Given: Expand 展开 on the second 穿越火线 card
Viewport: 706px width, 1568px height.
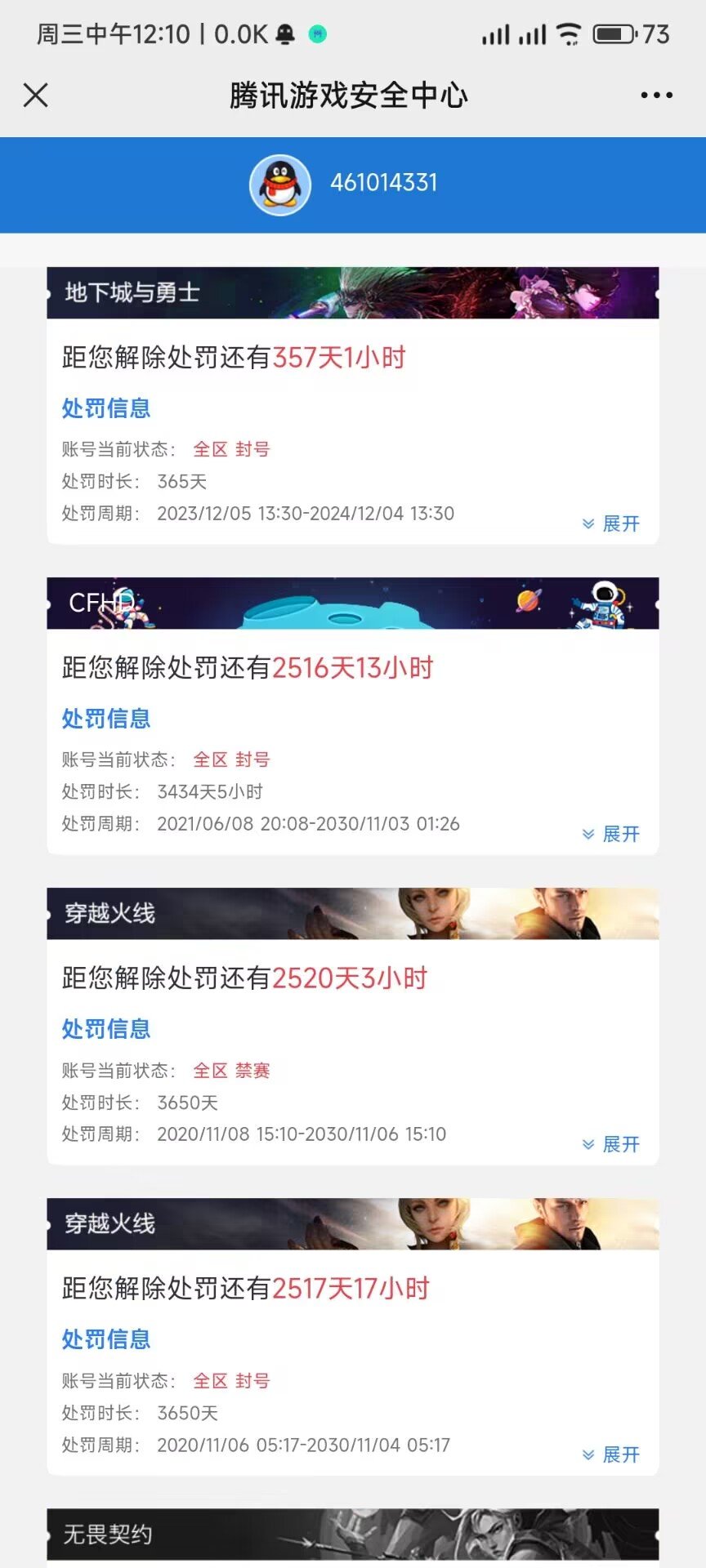Looking at the screenshot, I should click(x=611, y=1454).
